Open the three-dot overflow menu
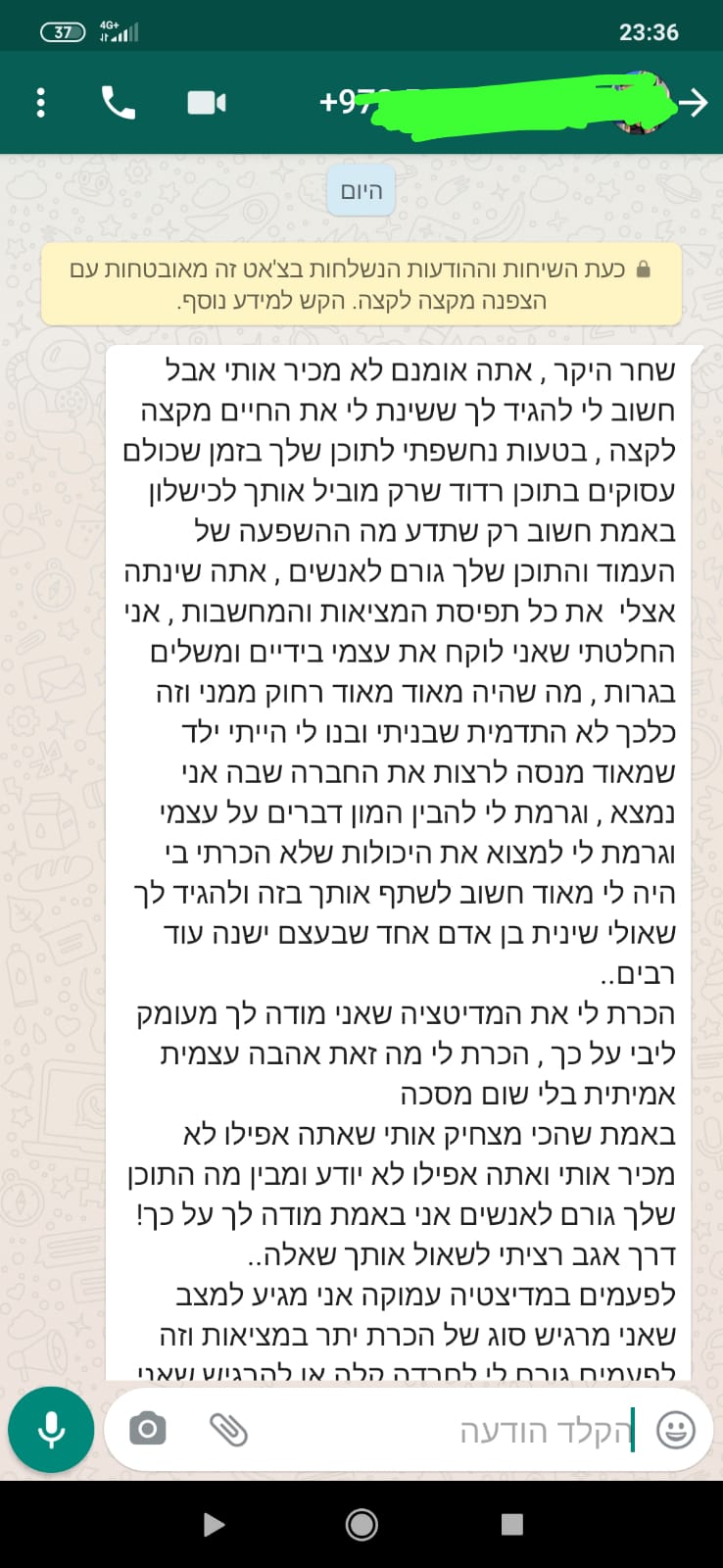This screenshot has width=723, height=1568. (40, 103)
